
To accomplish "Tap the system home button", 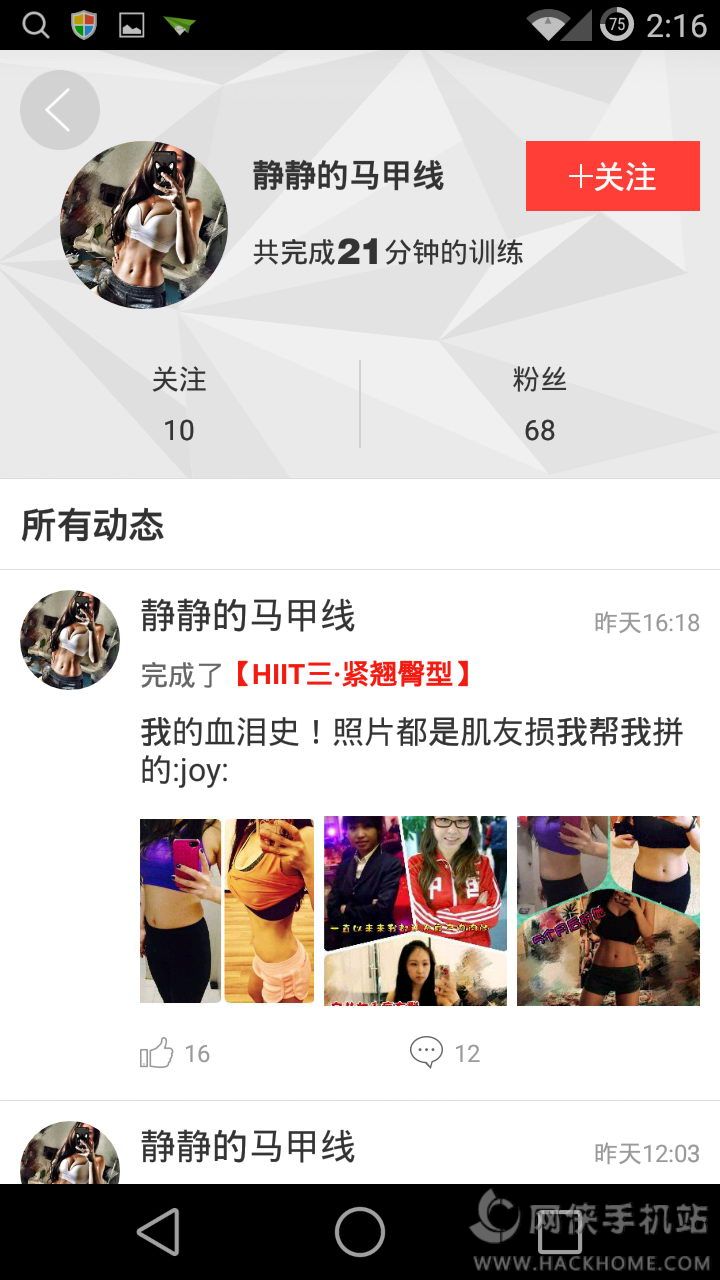I will point(360,1231).
